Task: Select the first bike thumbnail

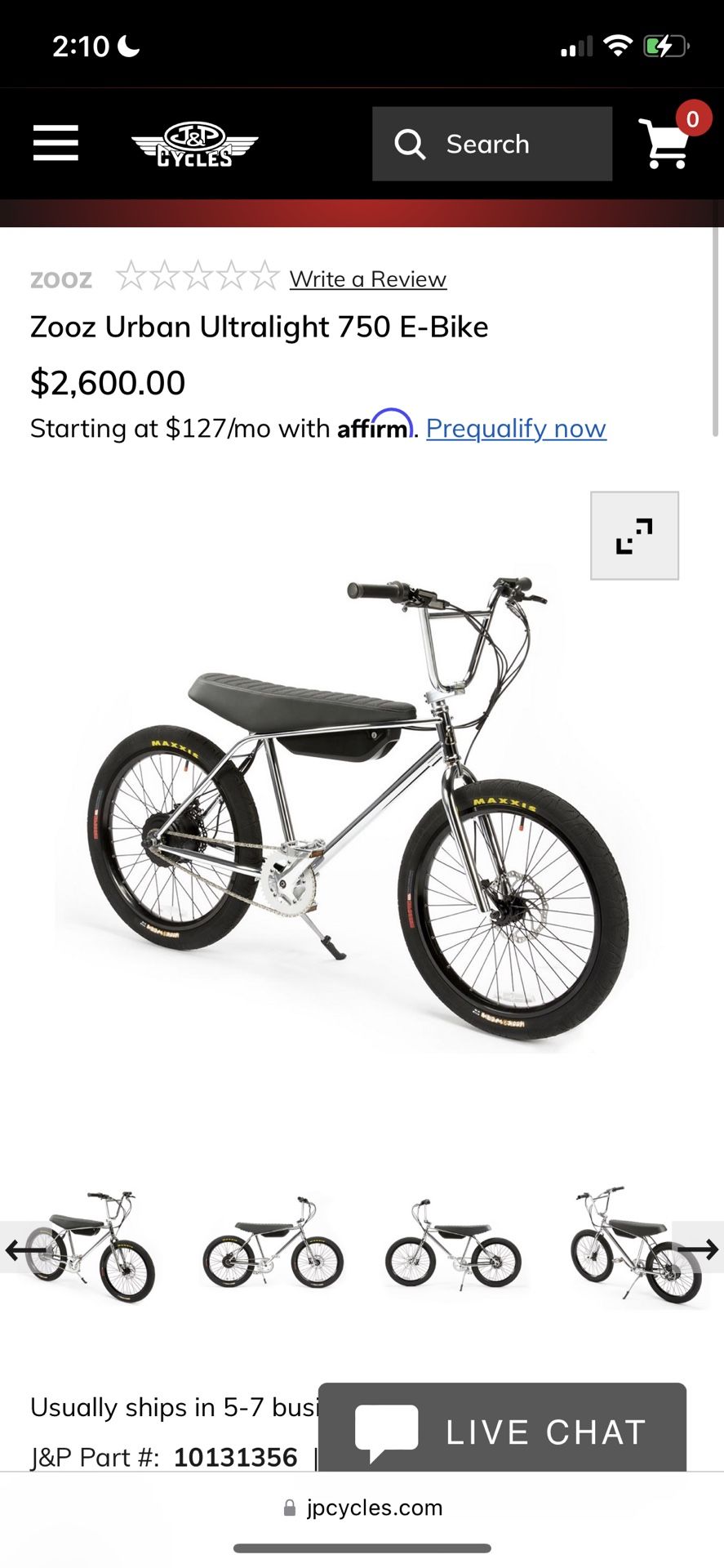Action: click(x=91, y=1247)
